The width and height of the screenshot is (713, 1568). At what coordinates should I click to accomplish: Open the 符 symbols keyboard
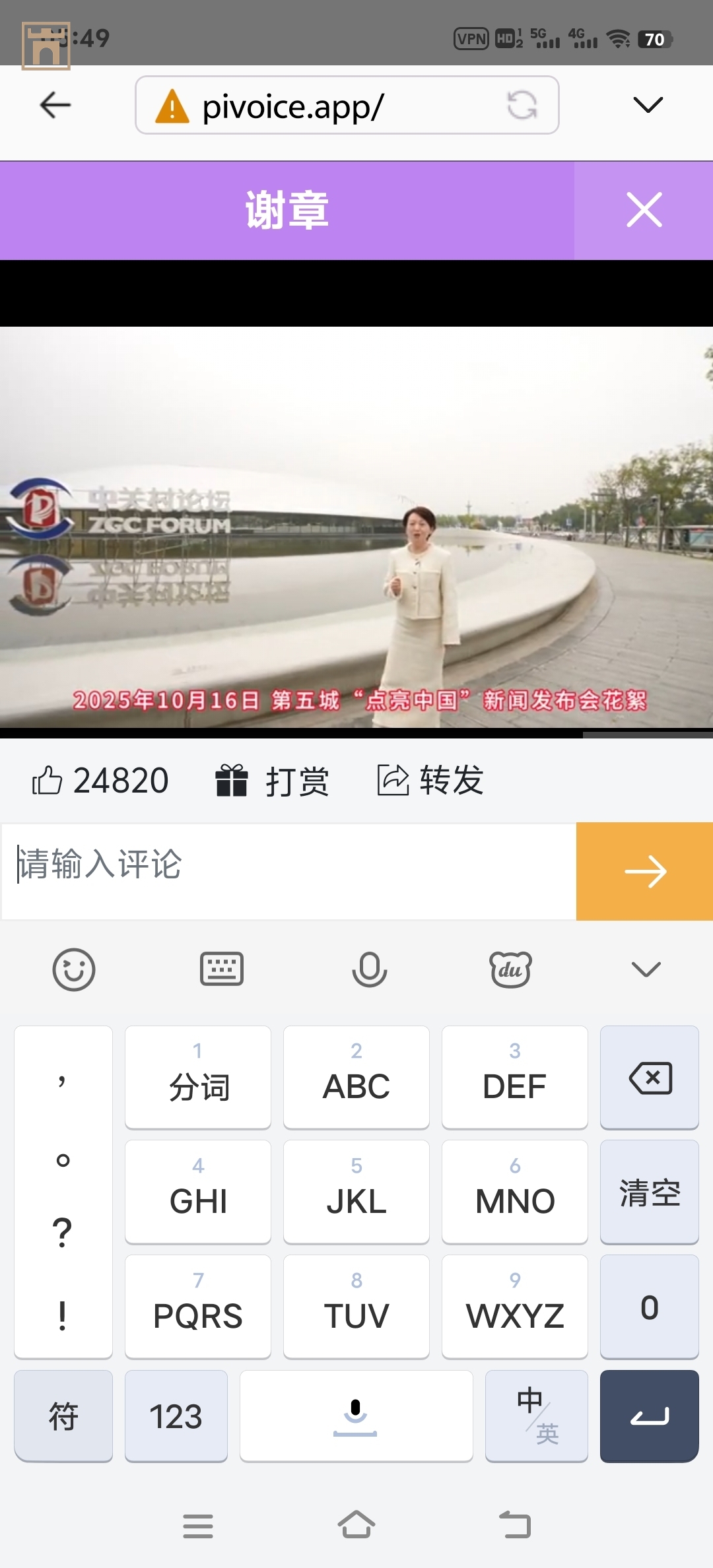(63, 1416)
